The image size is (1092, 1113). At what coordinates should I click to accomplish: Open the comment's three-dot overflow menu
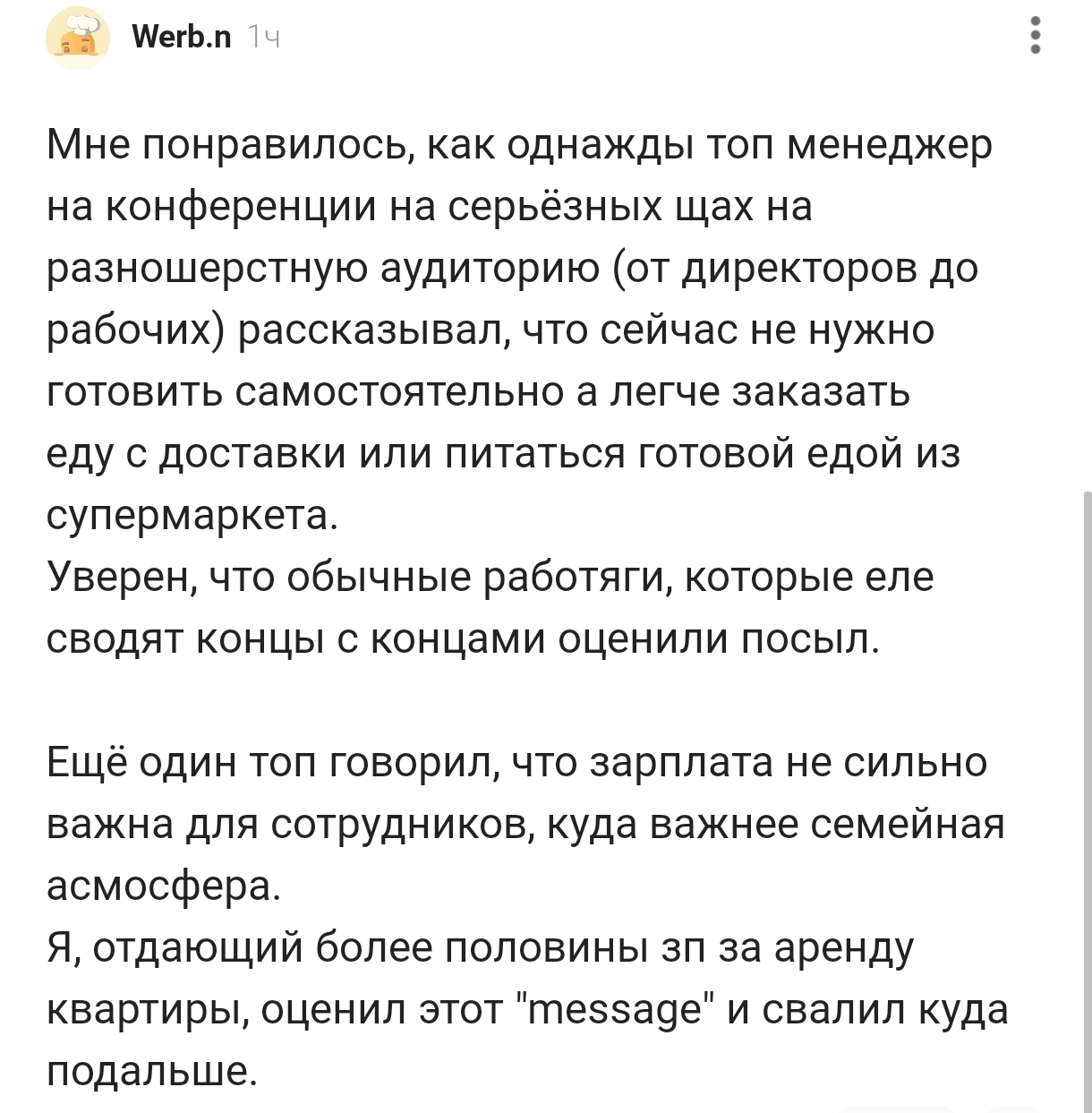(x=1036, y=36)
